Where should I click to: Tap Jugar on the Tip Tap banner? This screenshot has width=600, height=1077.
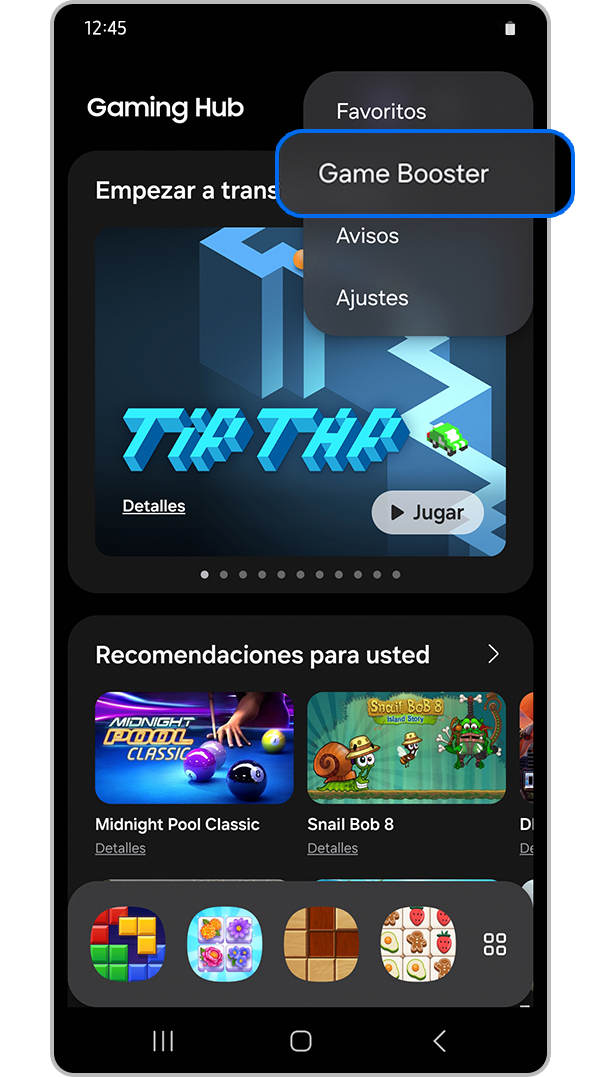click(x=427, y=513)
